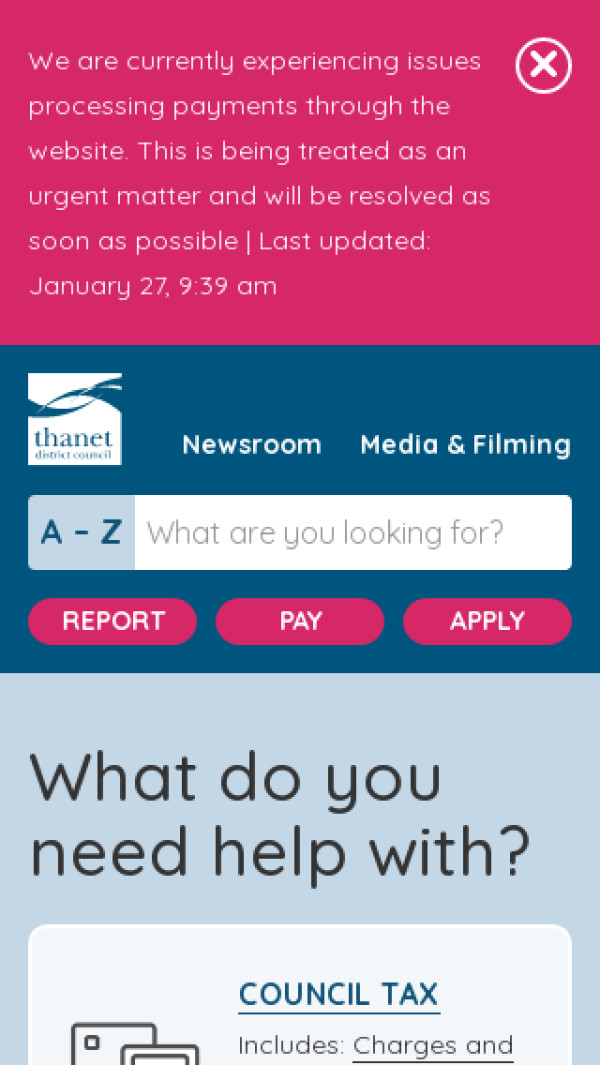The image size is (600, 1065).
Task: Tap the REPORT button
Action: 113,621
